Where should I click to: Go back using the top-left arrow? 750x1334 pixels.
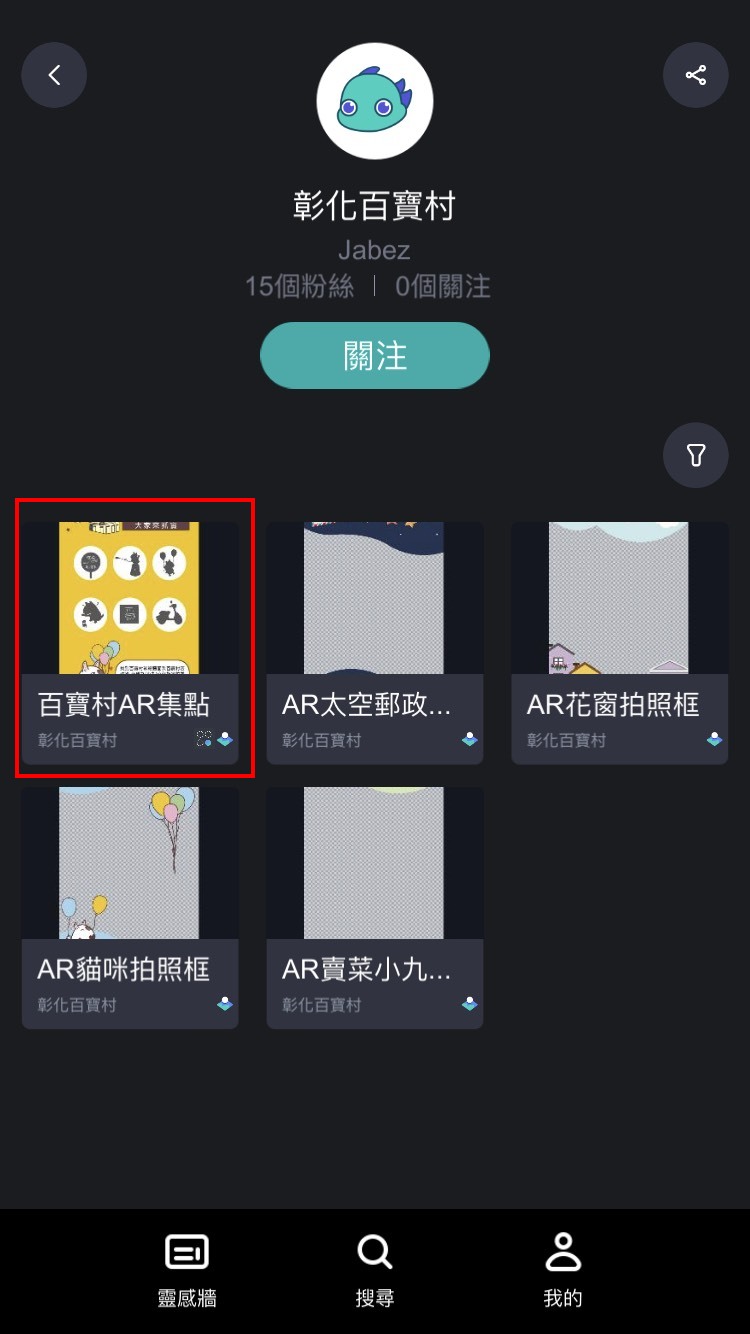54,75
